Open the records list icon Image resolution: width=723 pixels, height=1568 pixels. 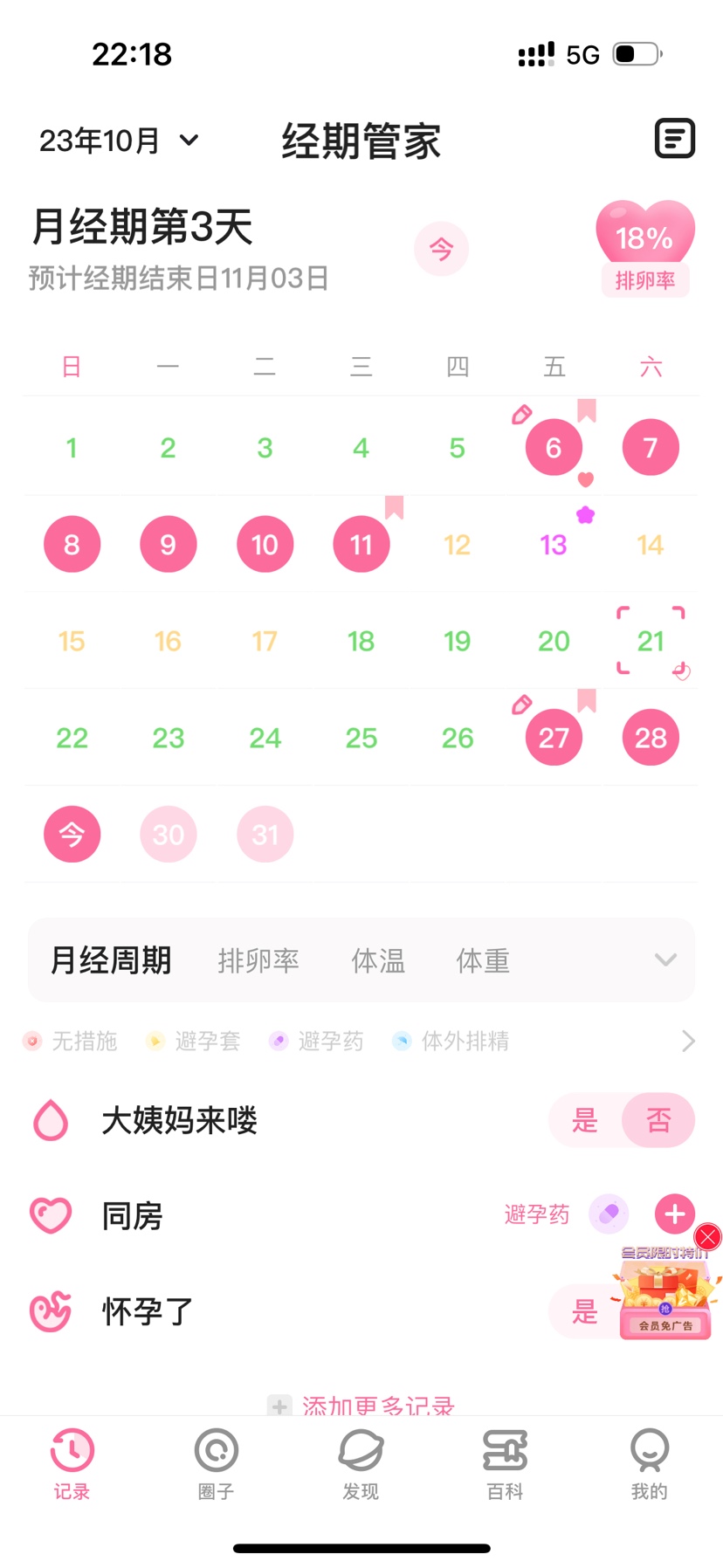pos(674,139)
